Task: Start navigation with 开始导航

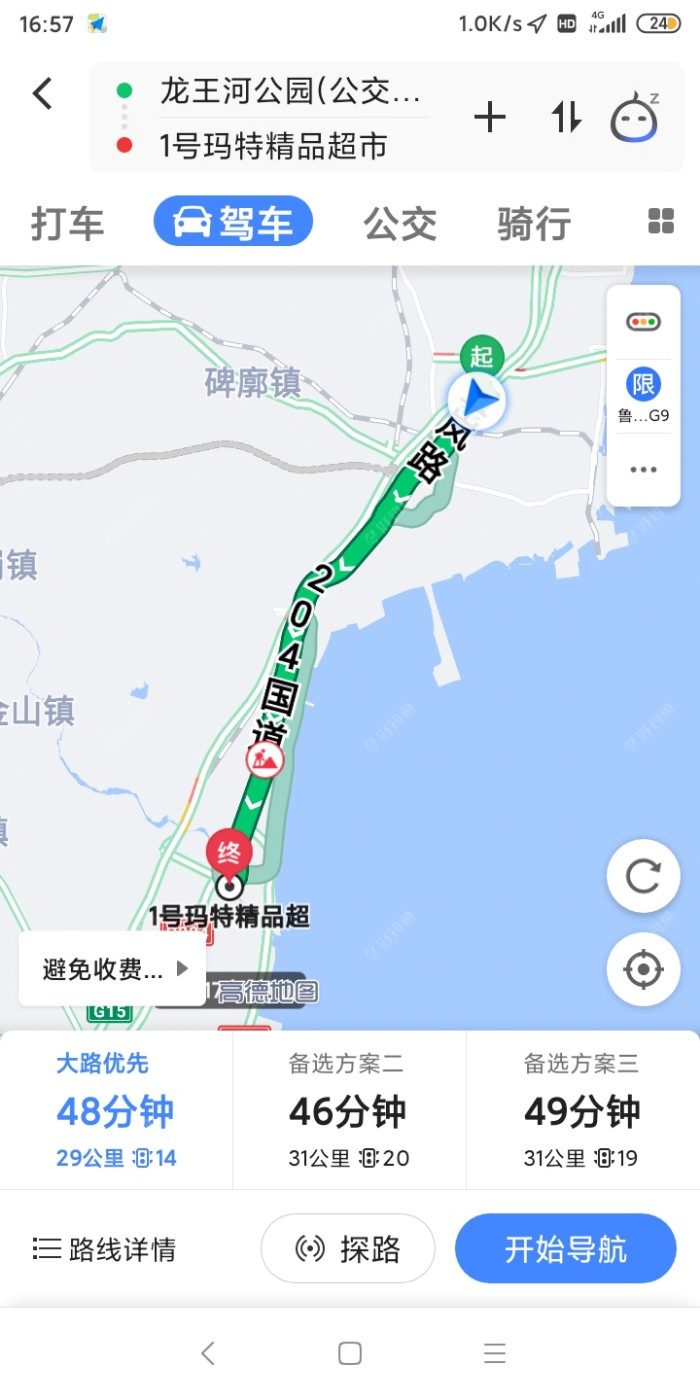Action: [x=566, y=1249]
